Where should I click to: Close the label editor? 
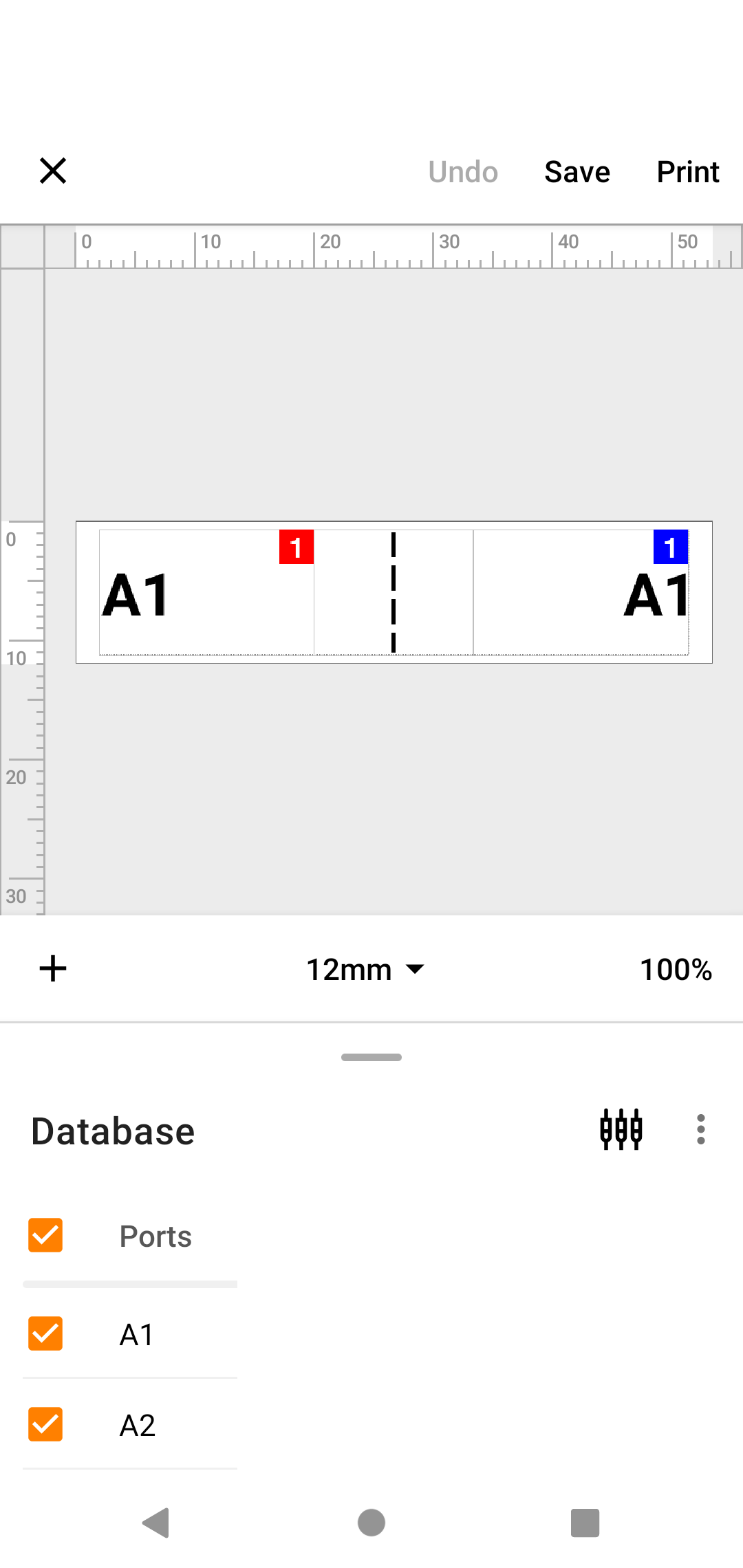pyautogui.click(x=53, y=171)
